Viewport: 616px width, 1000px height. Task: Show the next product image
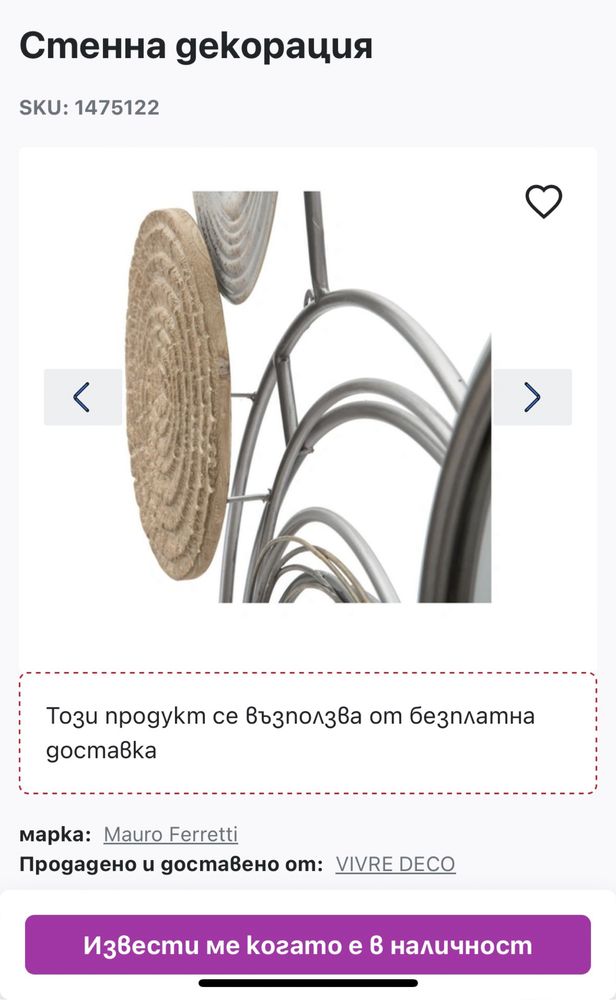point(532,397)
